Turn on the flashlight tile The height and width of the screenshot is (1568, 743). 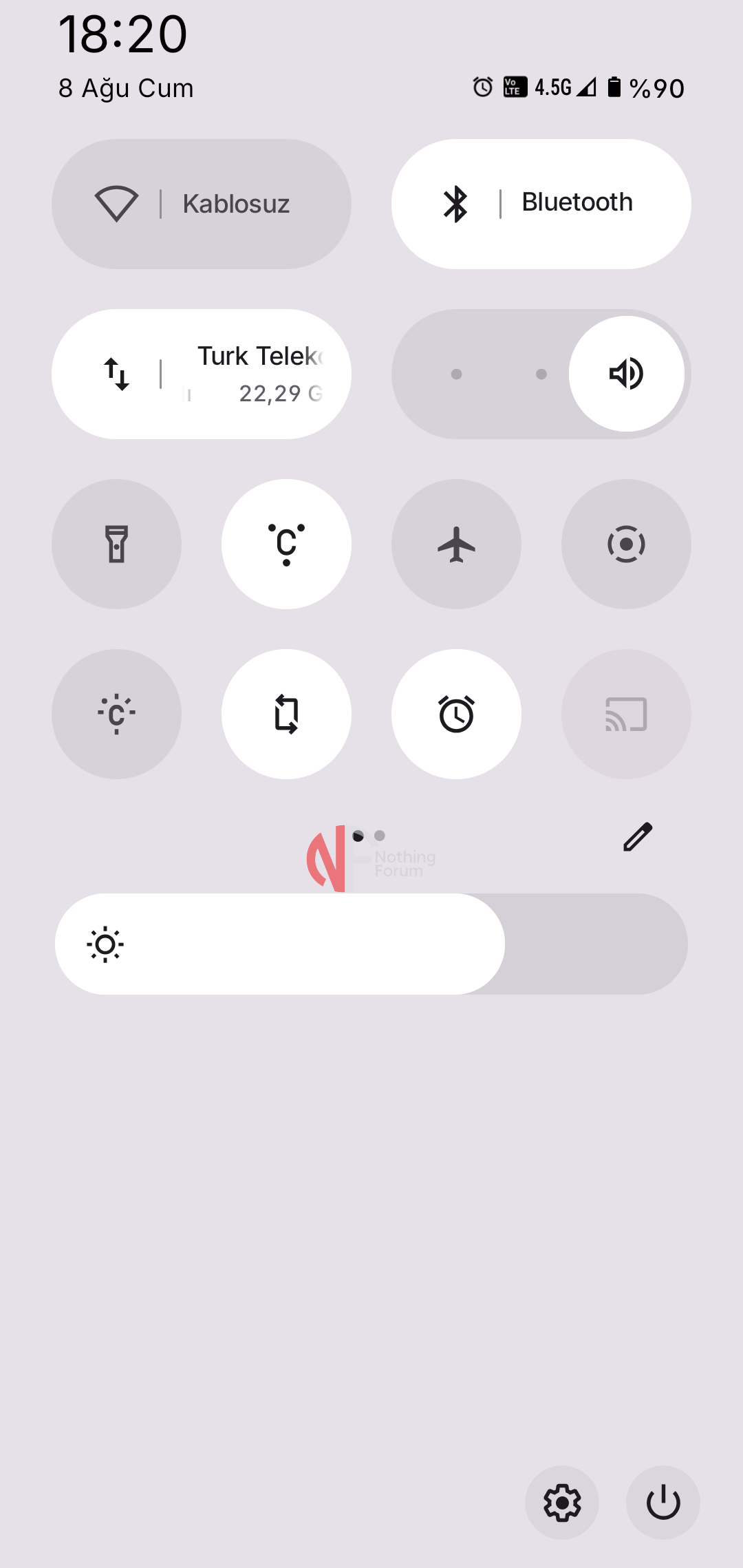point(116,544)
